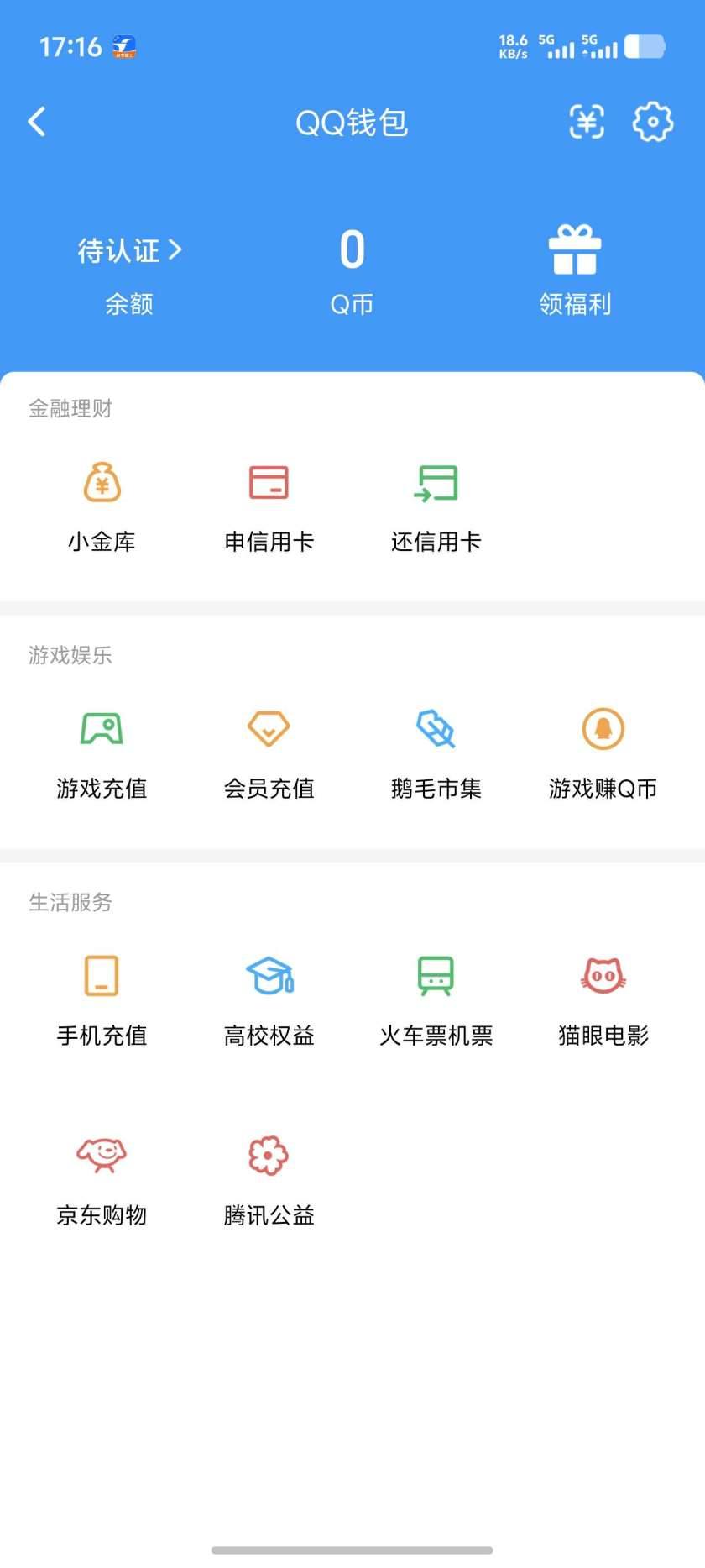Open the 腾讯公益 Tencent Charity icon

click(269, 1175)
